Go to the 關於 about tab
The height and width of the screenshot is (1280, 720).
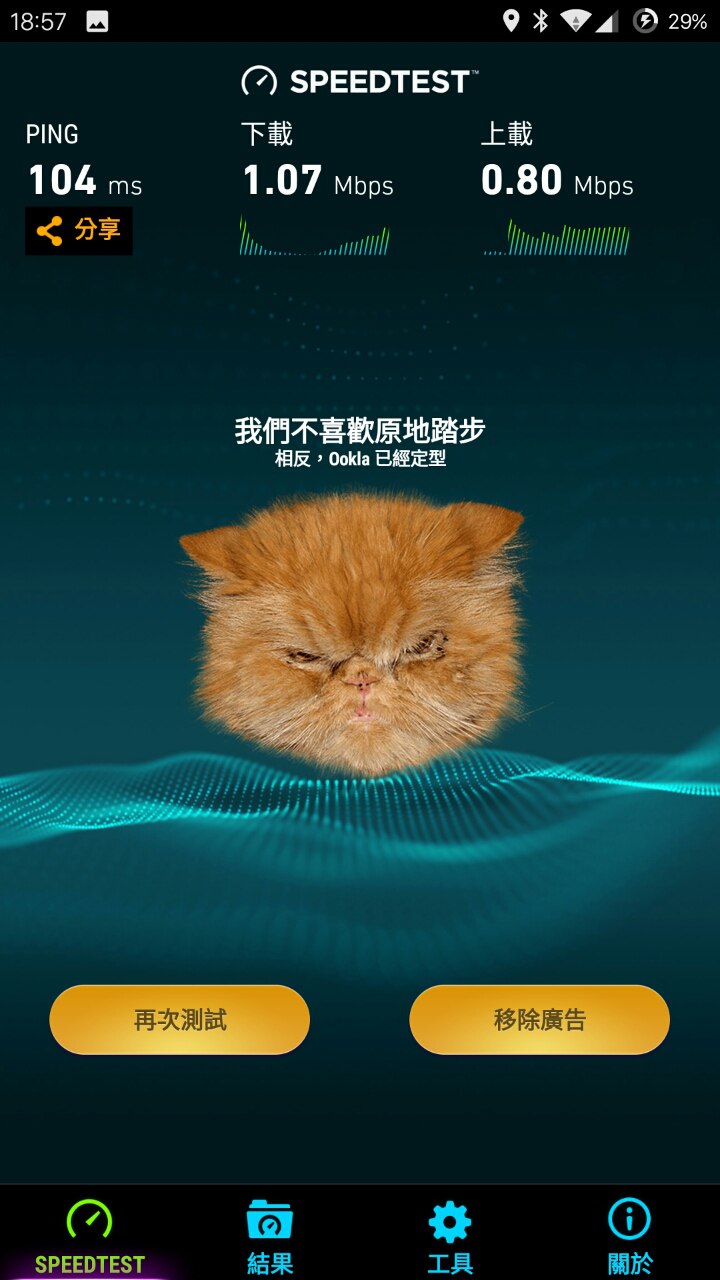coord(629,1235)
